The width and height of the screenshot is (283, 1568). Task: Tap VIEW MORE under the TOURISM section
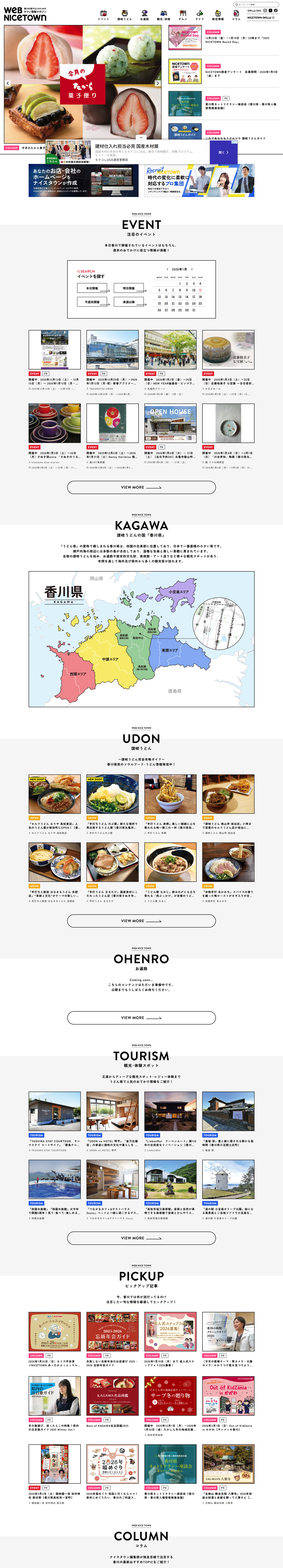141,1221
